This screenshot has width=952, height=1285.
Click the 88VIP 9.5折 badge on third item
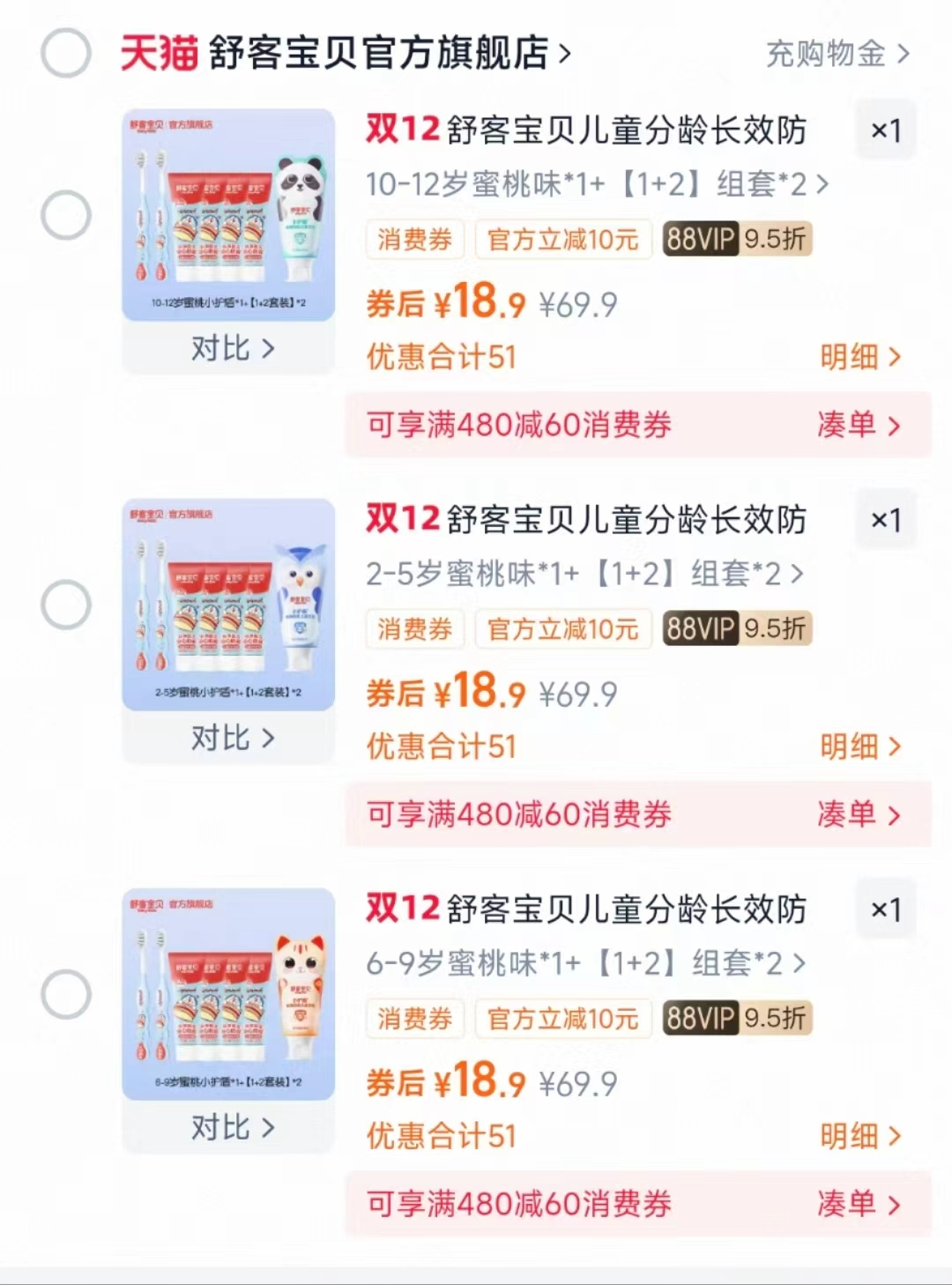click(x=736, y=1019)
